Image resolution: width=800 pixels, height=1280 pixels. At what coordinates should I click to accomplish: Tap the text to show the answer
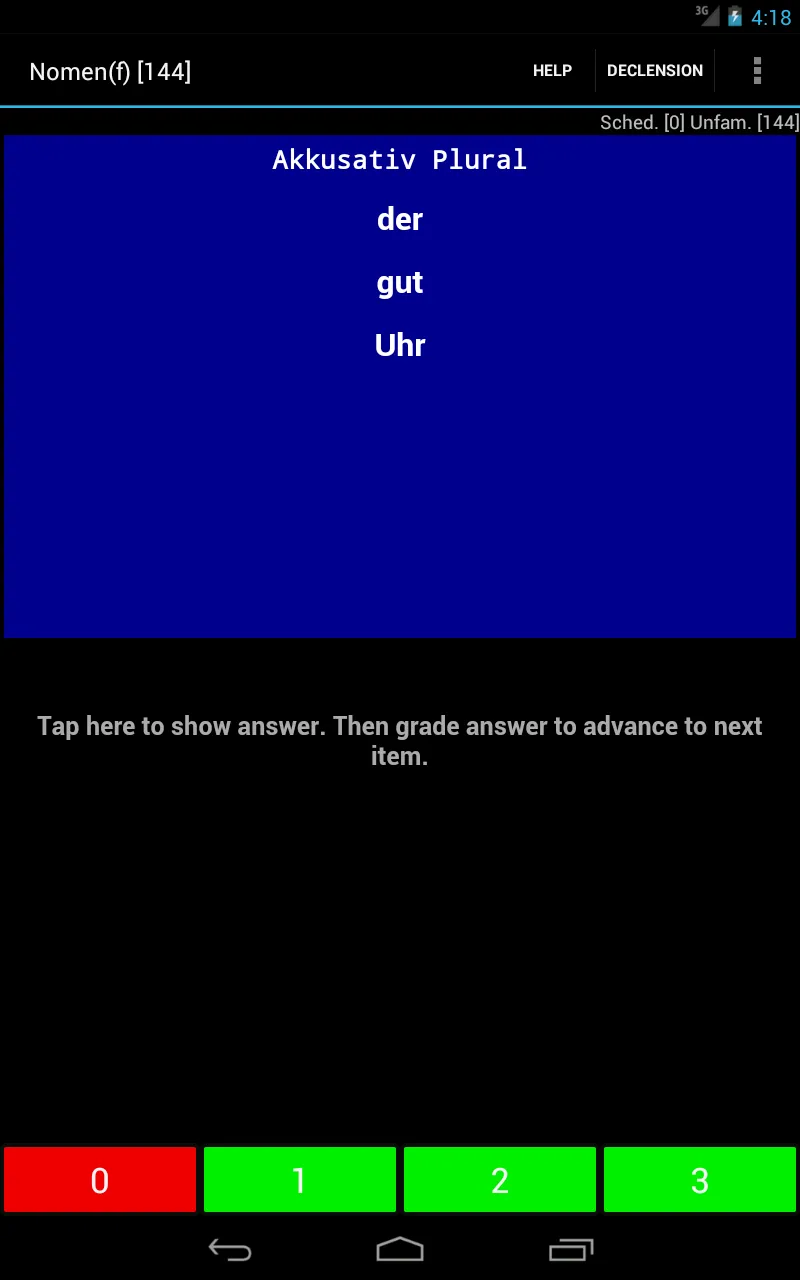[x=400, y=741]
